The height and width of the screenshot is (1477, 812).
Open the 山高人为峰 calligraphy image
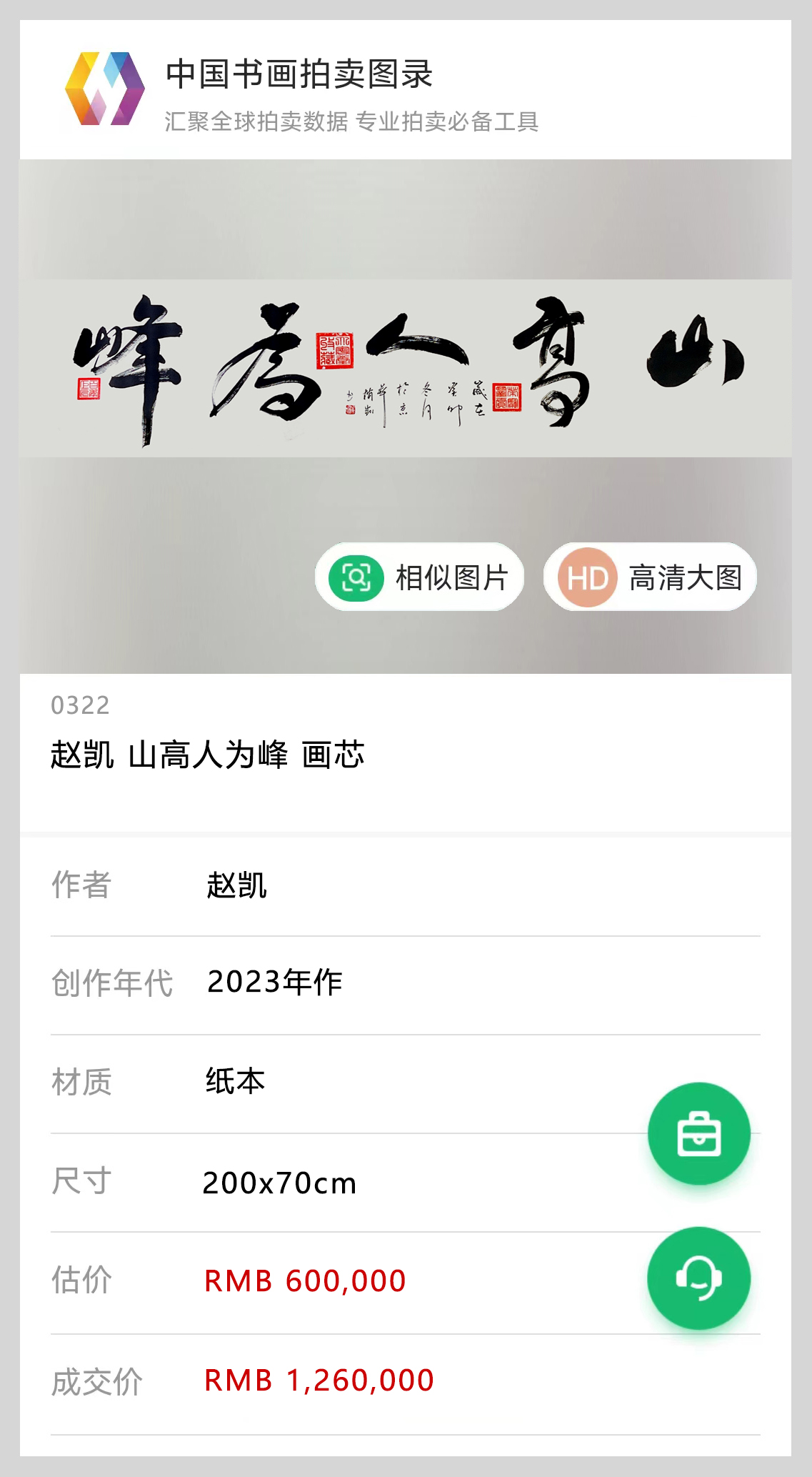point(405,368)
